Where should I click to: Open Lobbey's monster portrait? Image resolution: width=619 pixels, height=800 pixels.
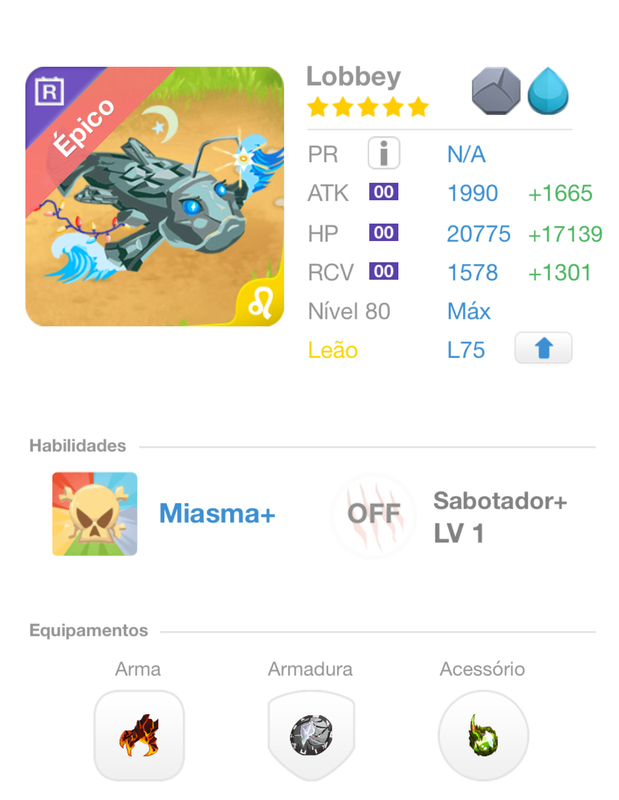(x=155, y=197)
